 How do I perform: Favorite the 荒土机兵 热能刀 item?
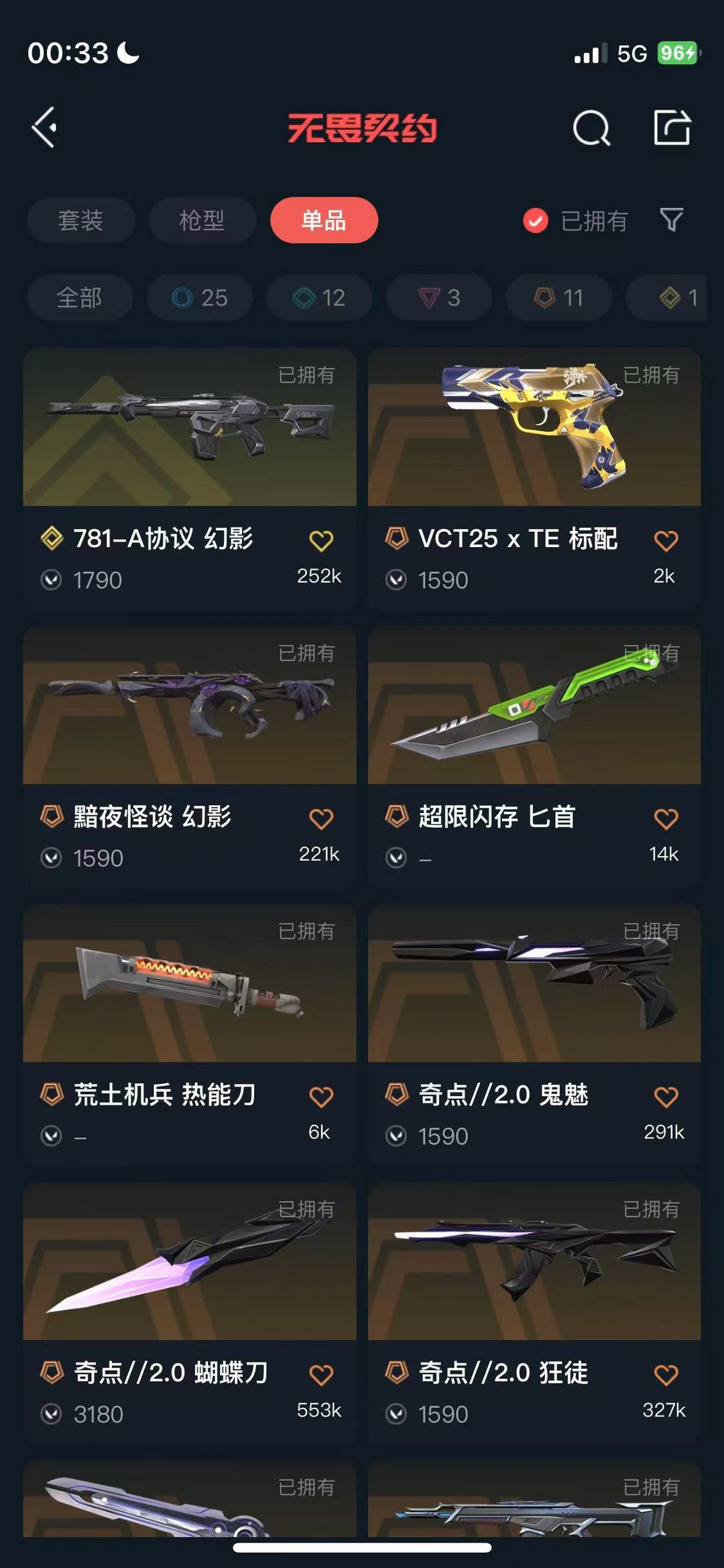click(x=321, y=1097)
